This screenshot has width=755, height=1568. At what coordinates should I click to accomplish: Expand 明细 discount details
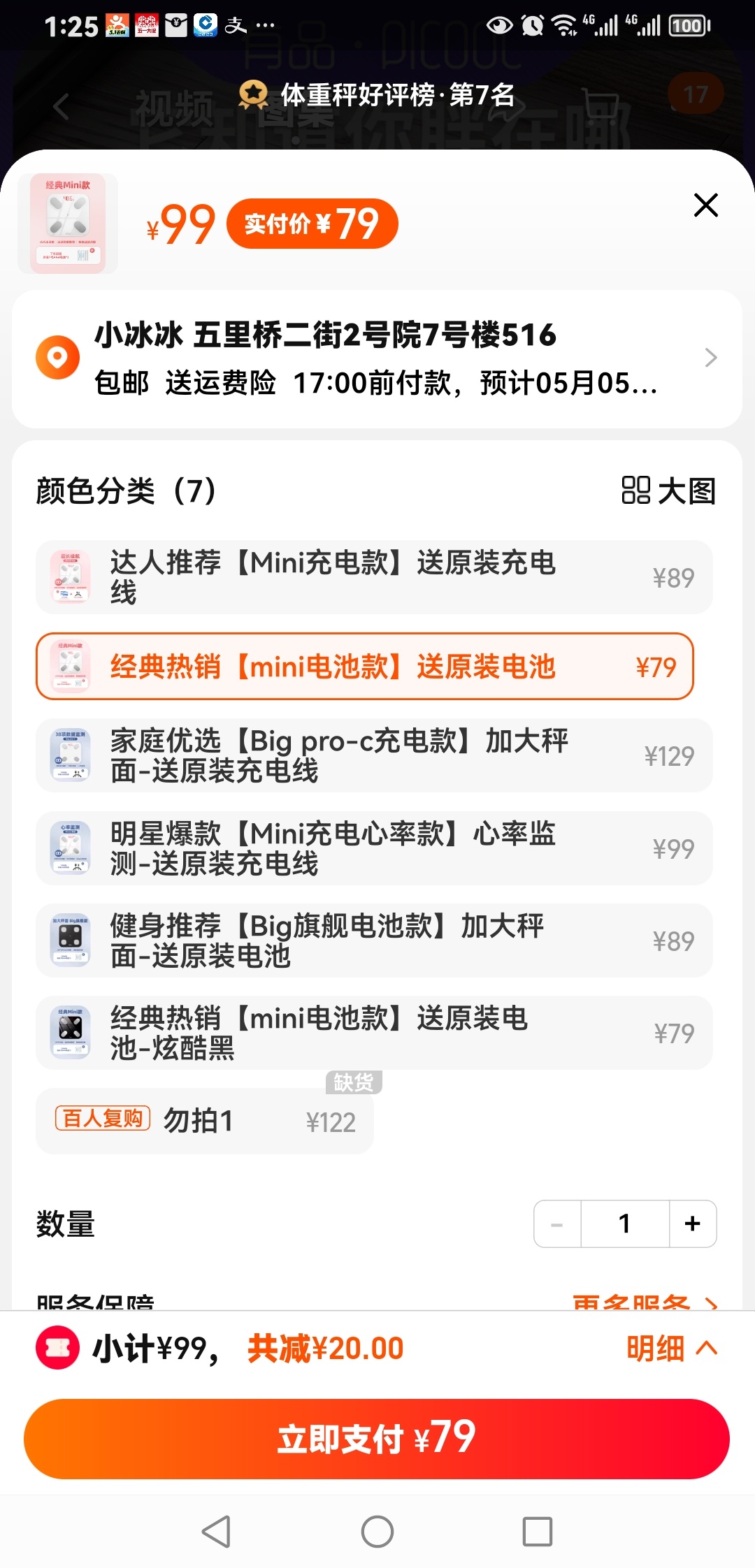[x=671, y=1348]
